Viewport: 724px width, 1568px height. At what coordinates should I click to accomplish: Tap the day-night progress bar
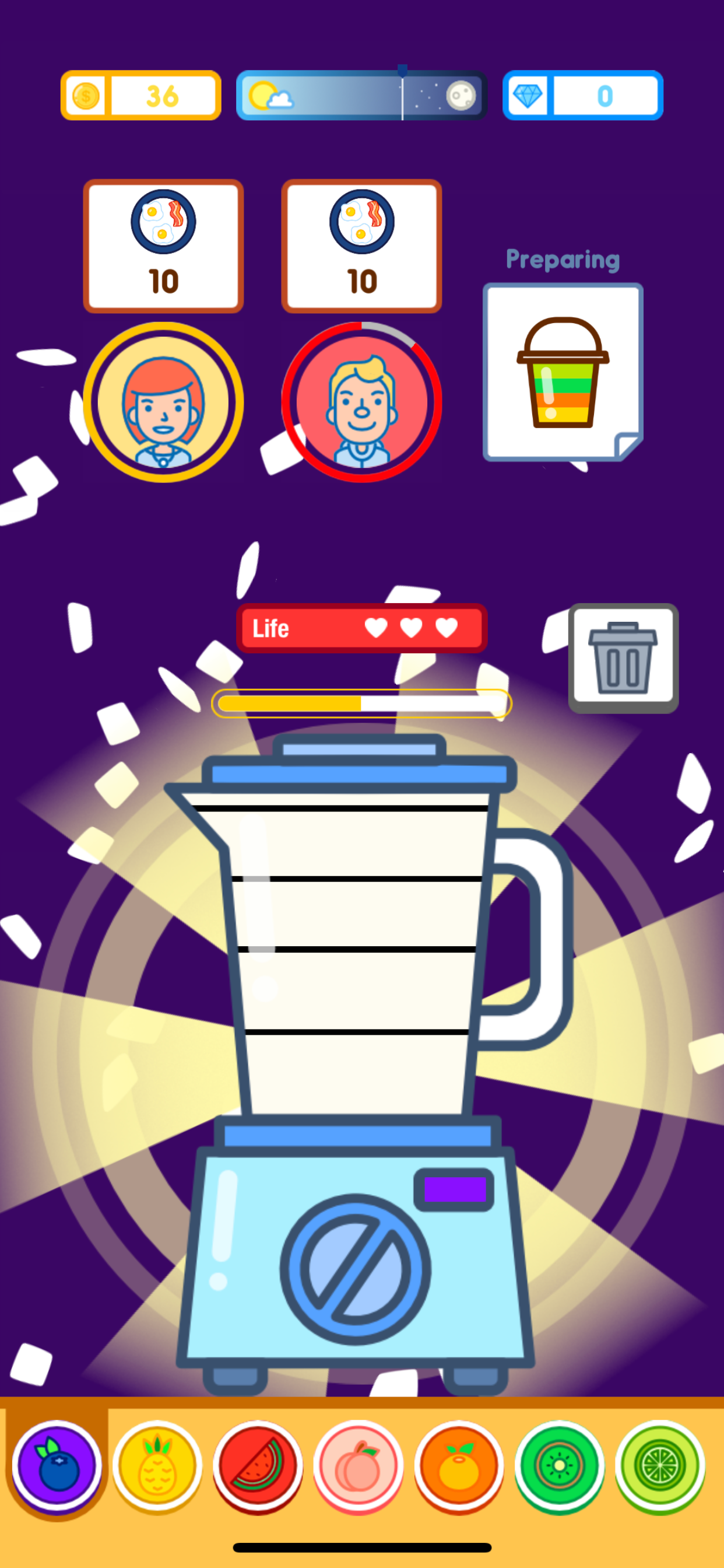click(361, 96)
